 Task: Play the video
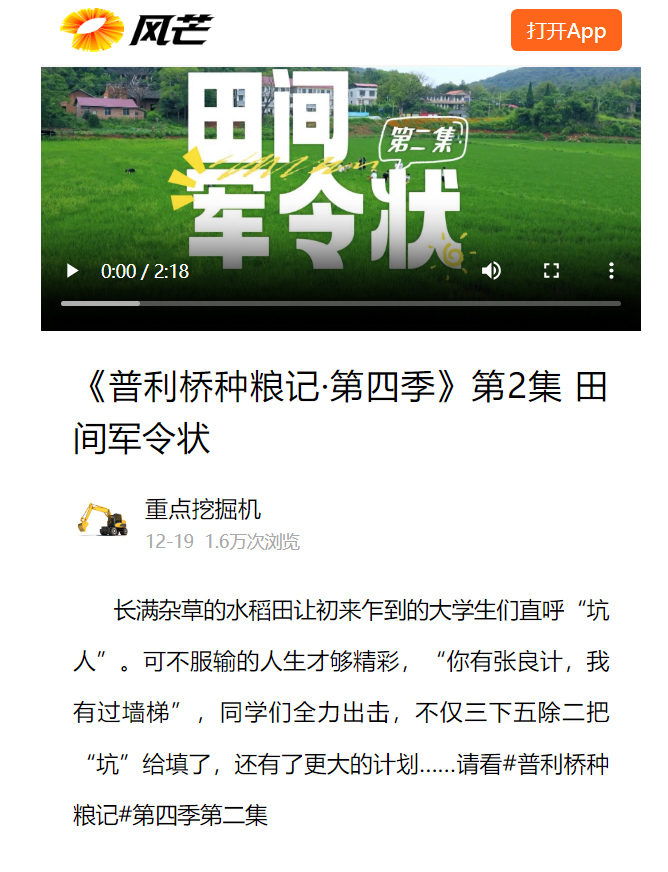[72, 271]
